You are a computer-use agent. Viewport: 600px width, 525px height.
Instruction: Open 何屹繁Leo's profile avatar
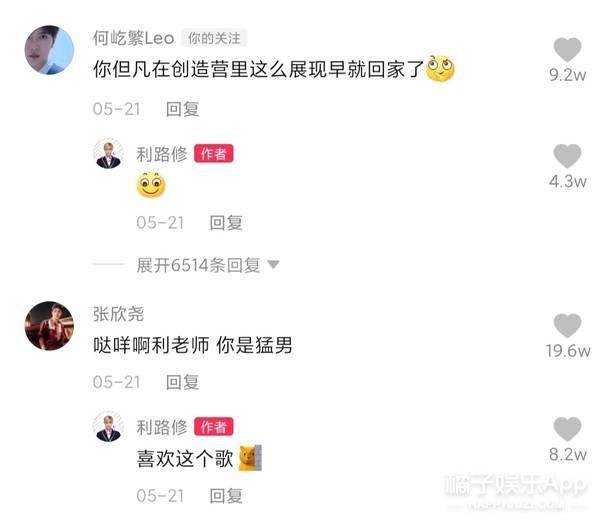(x=48, y=51)
